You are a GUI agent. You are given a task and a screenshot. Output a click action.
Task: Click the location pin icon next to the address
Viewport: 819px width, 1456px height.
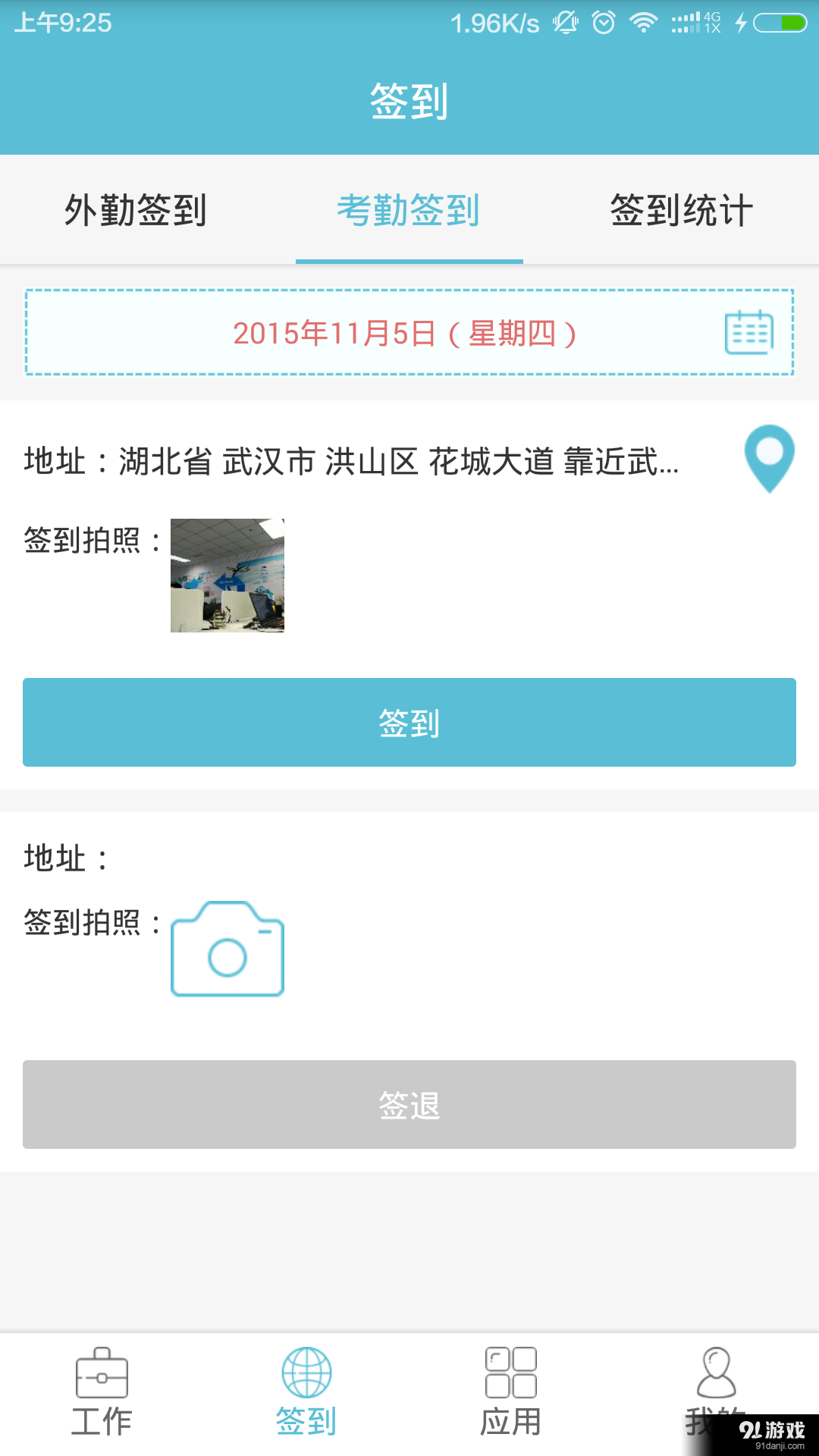tap(769, 458)
